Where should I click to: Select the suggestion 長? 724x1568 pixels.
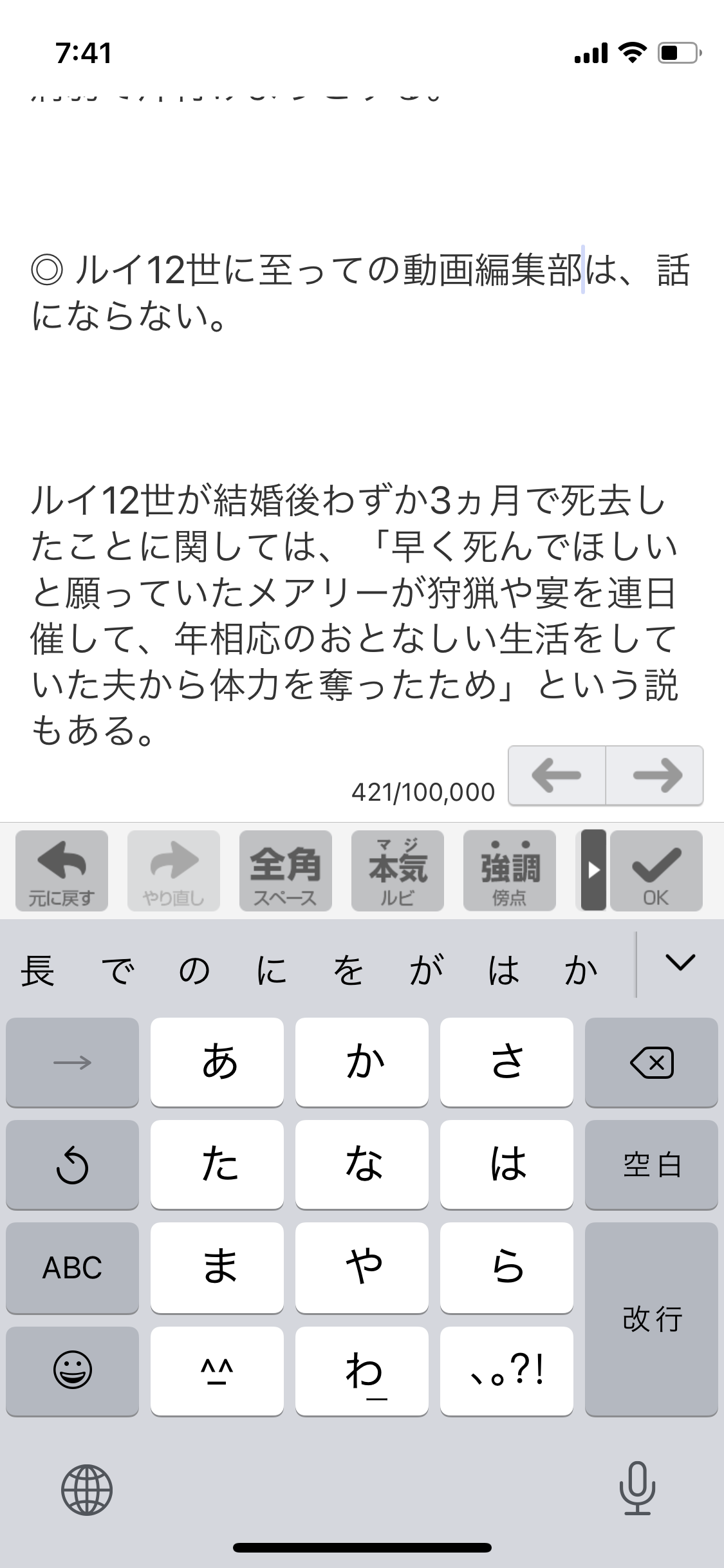click(37, 970)
